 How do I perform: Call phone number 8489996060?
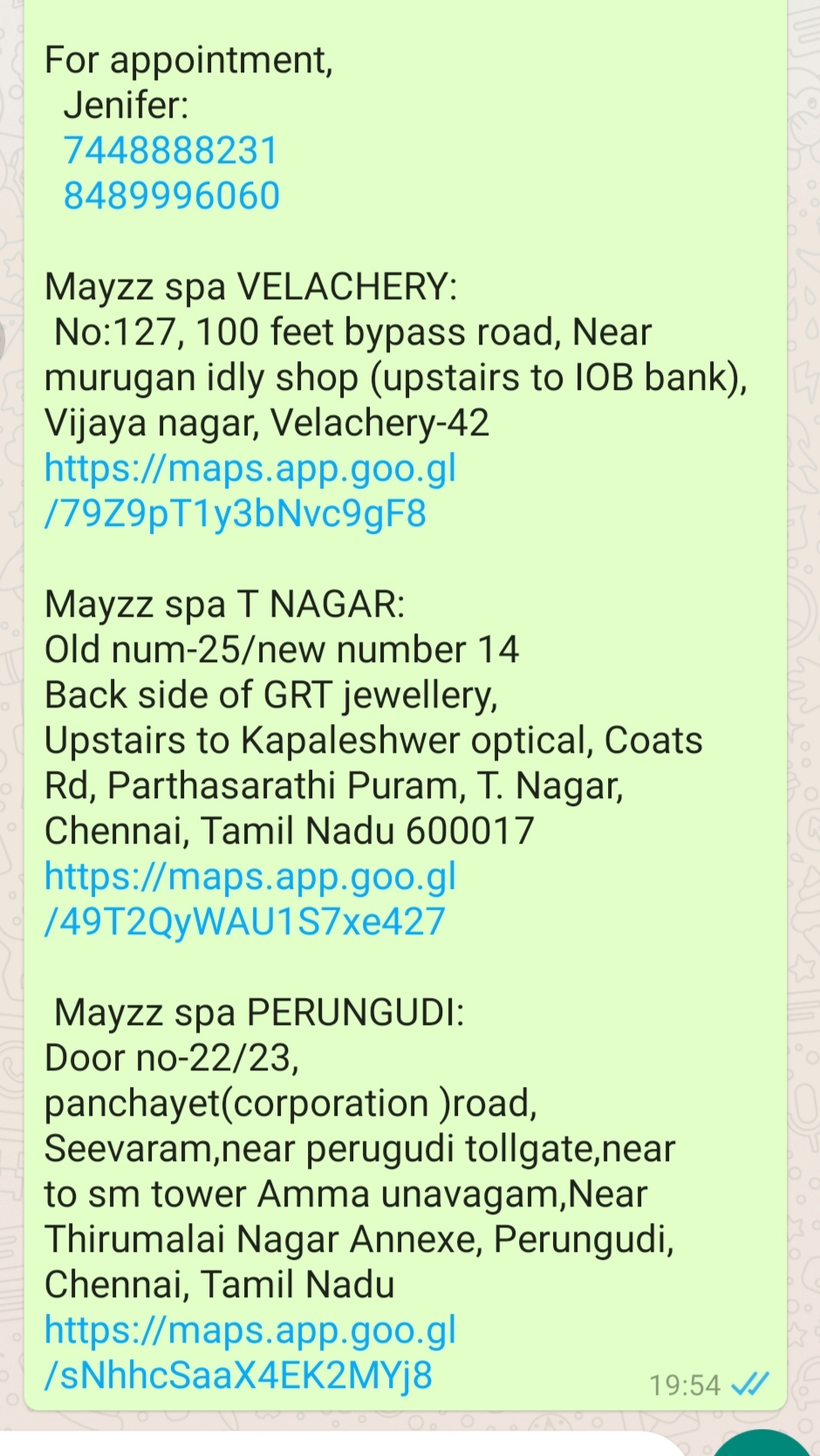coord(171,196)
